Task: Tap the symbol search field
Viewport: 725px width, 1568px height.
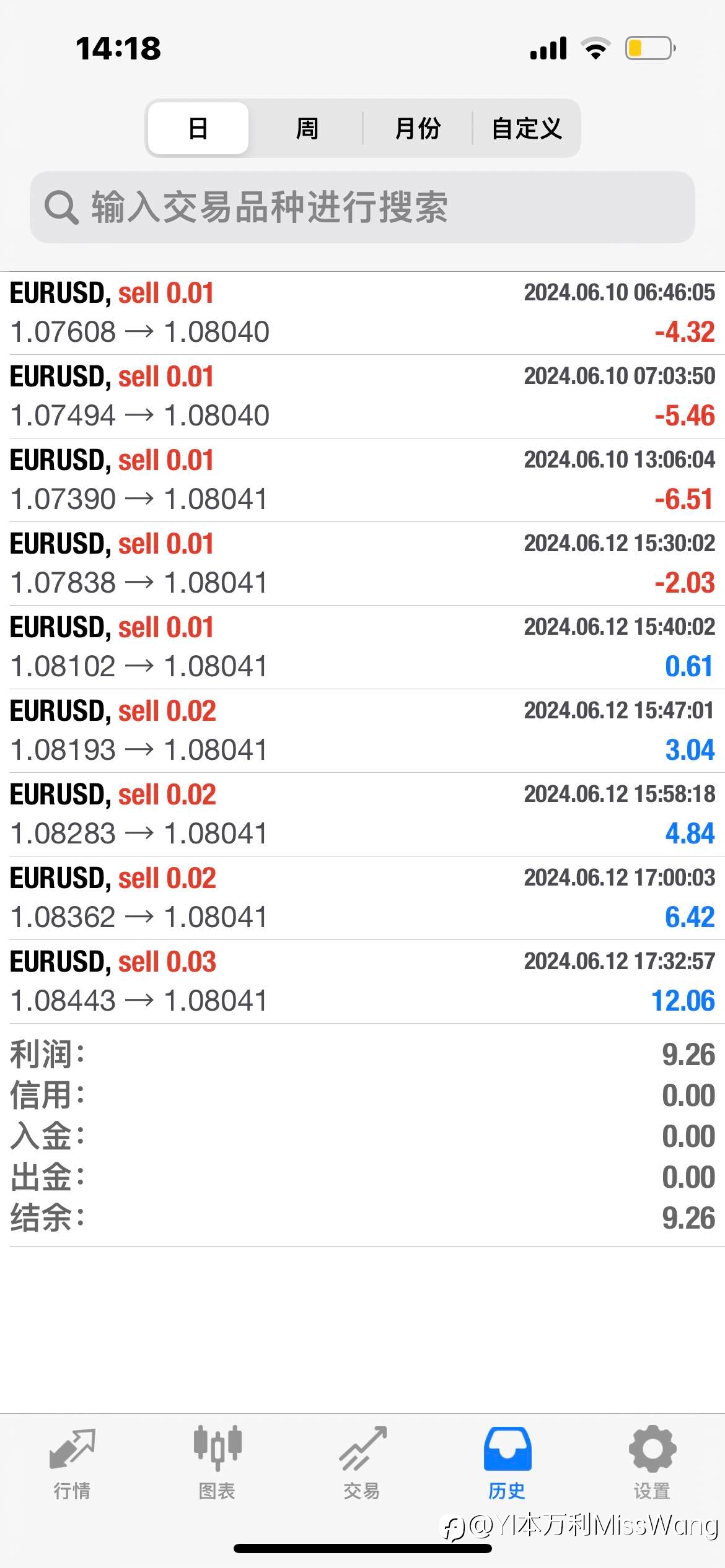Action: (362, 207)
